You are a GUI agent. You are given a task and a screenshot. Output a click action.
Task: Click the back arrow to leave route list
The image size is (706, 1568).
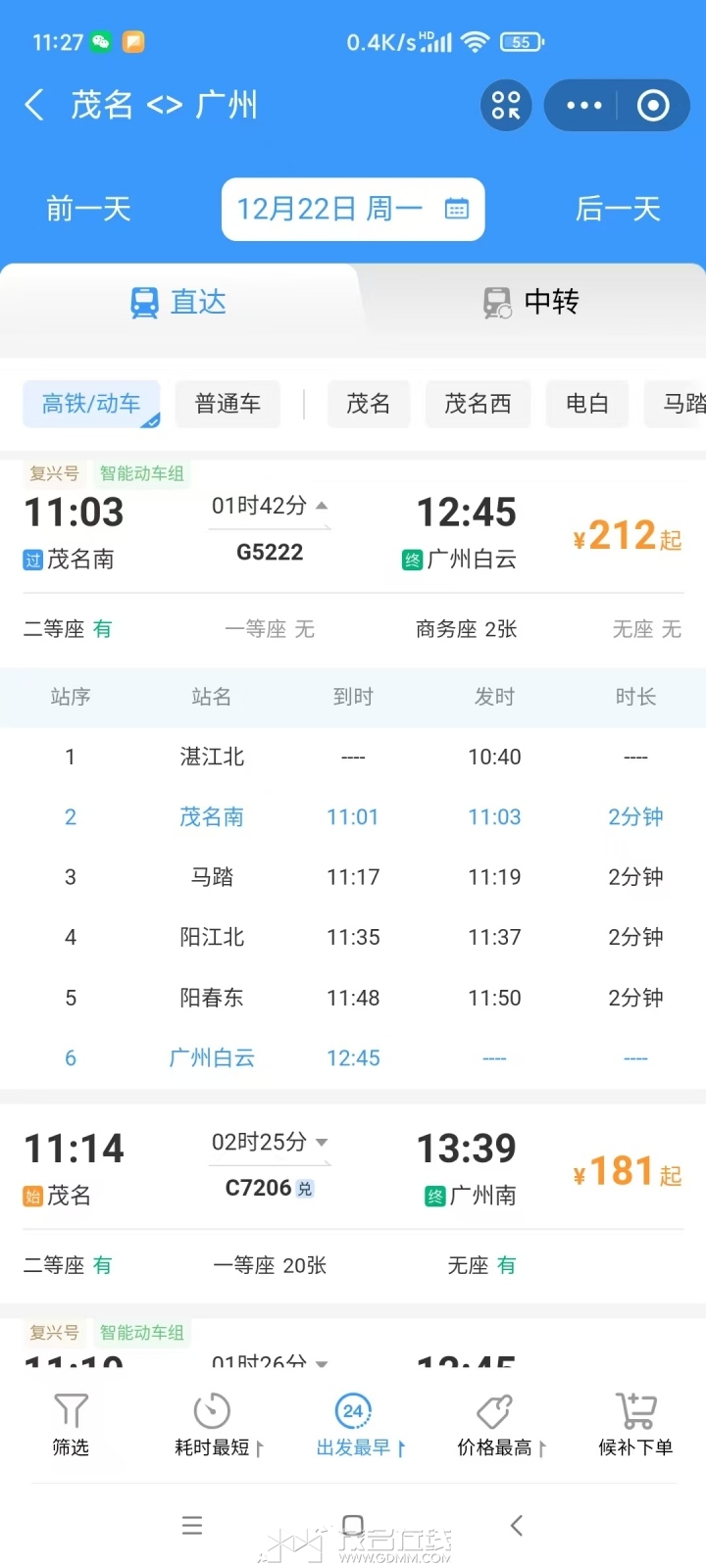tap(34, 105)
